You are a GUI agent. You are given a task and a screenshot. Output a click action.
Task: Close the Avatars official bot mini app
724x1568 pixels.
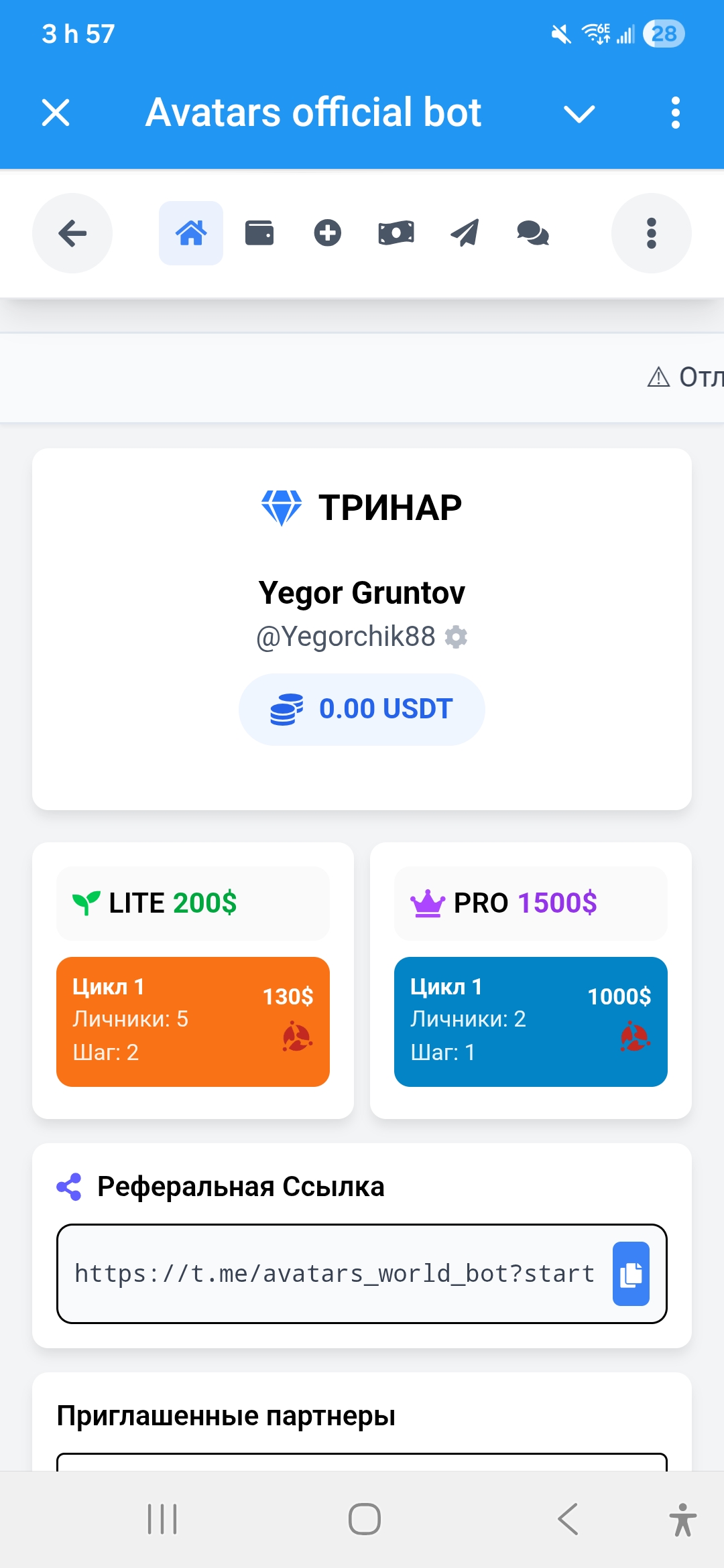[x=56, y=113]
